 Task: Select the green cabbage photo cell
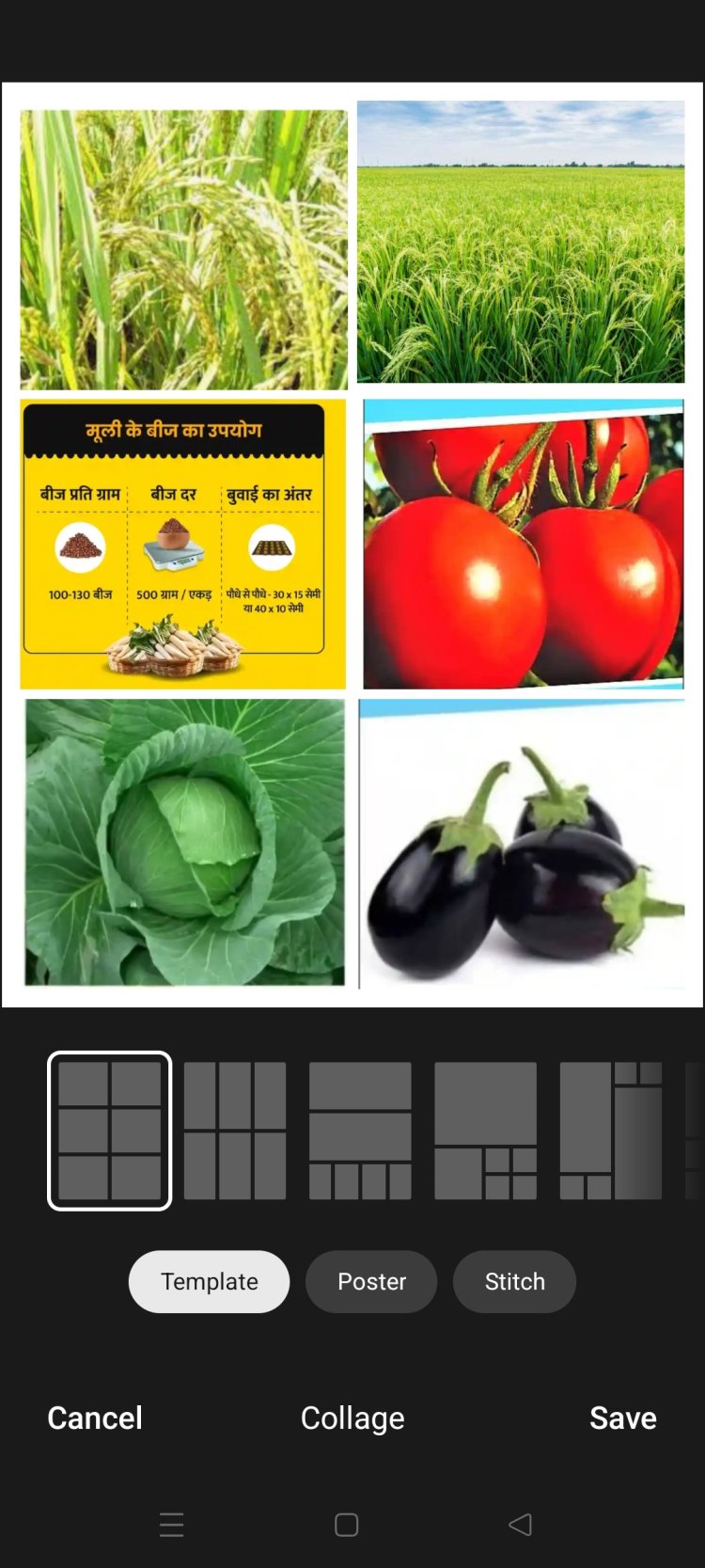coord(184,842)
